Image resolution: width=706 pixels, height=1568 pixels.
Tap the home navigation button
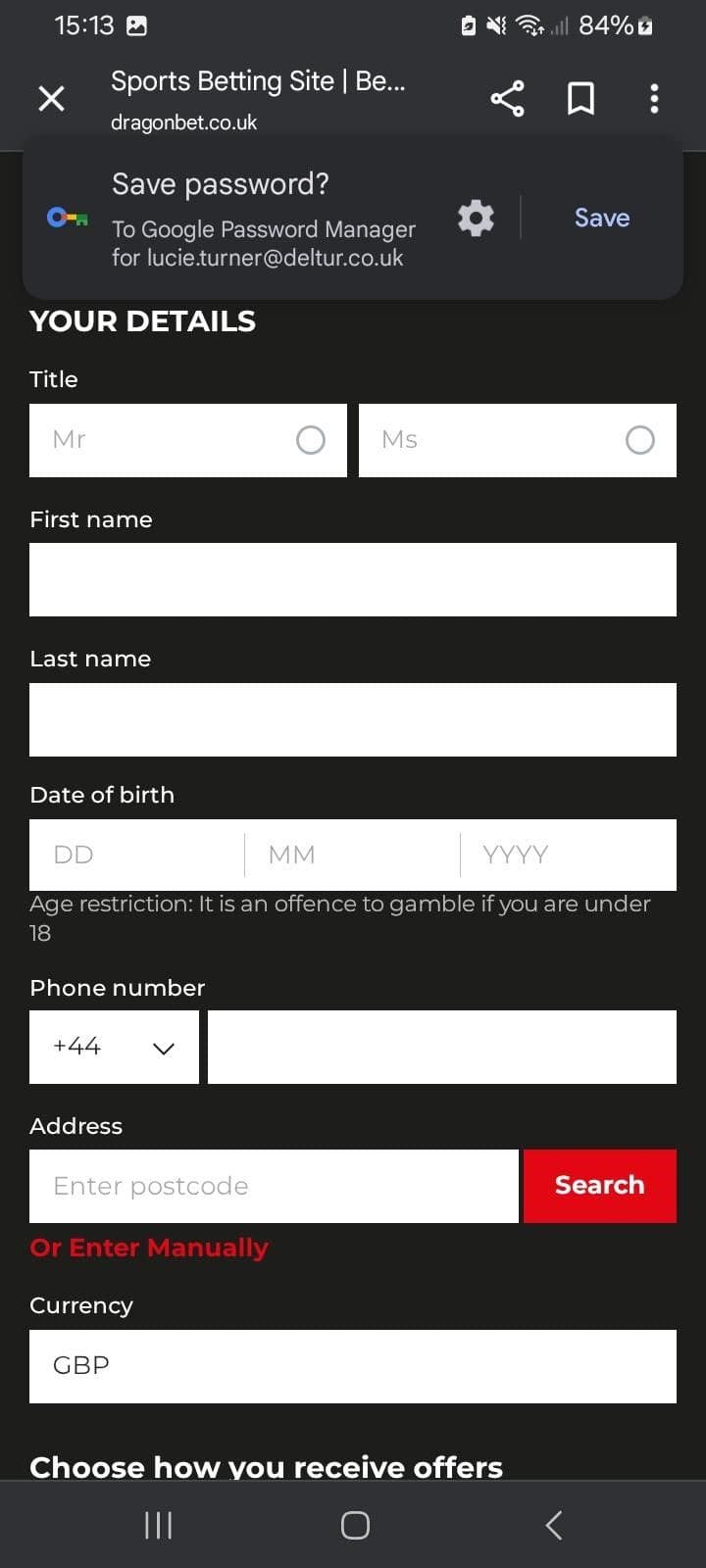coord(355,1525)
